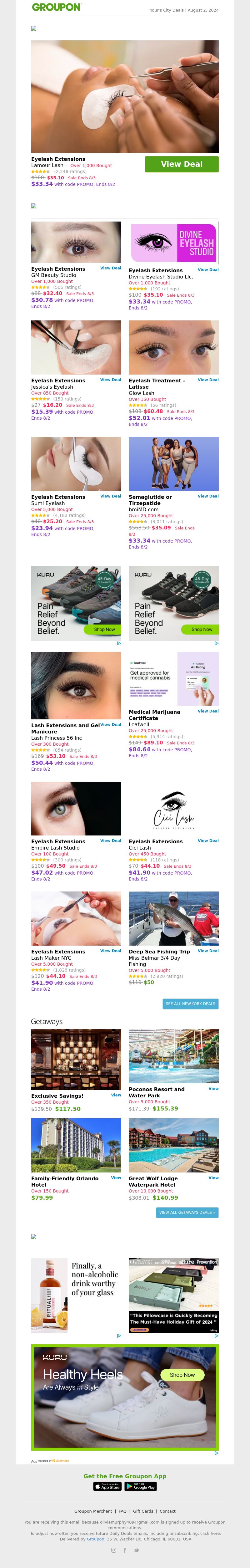The width and height of the screenshot is (250, 1568).
Task: View deal for GM Beauty Studio
Action: (110, 268)
